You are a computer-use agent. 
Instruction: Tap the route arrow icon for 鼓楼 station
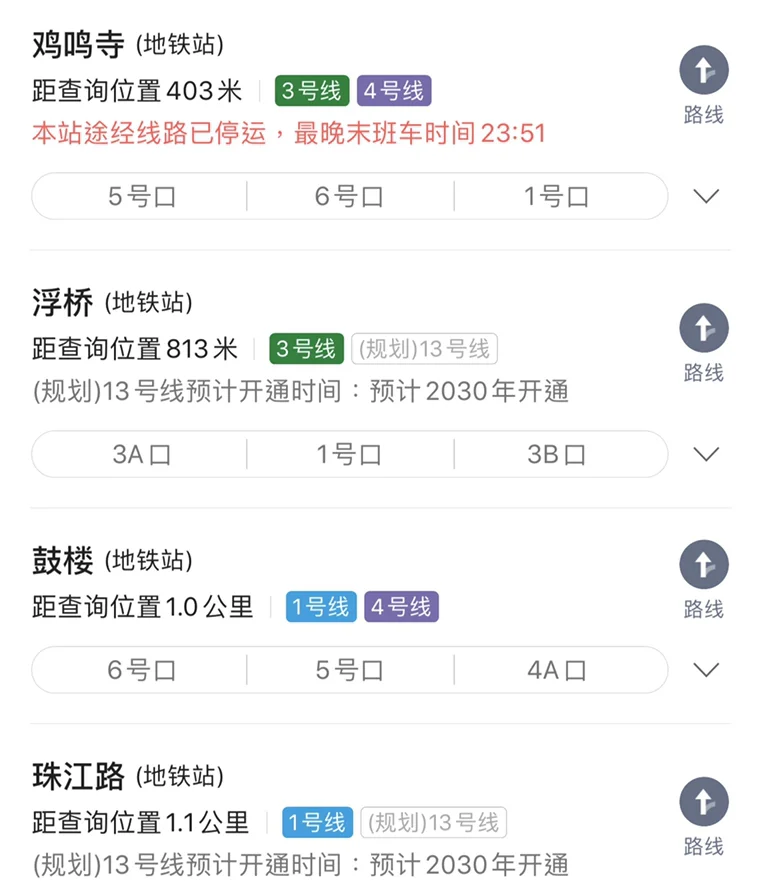click(x=704, y=563)
